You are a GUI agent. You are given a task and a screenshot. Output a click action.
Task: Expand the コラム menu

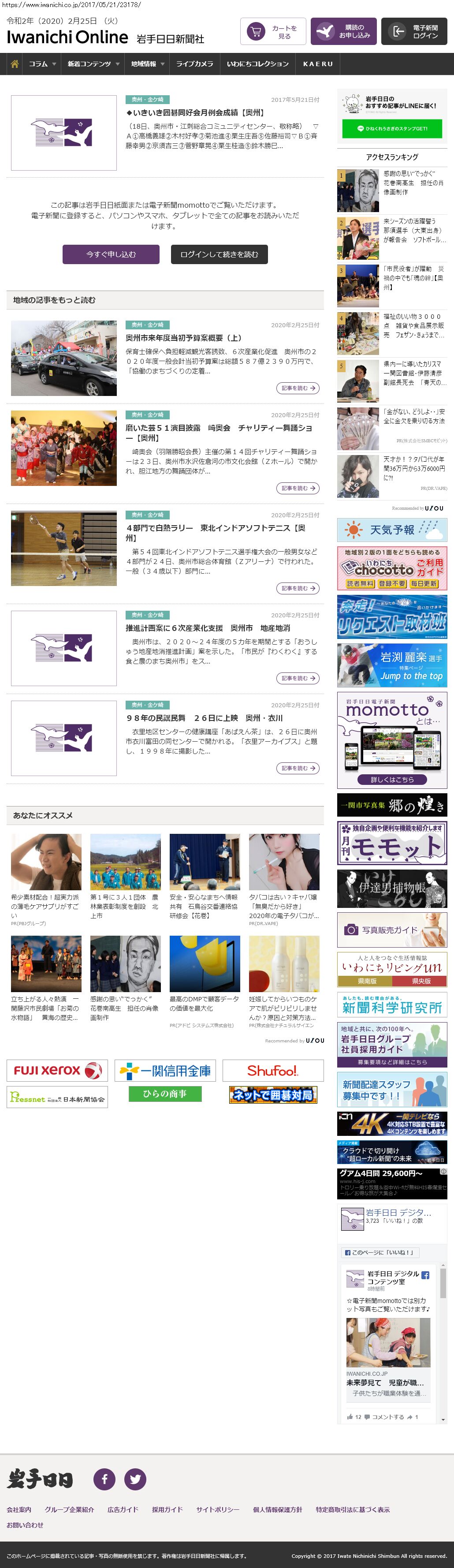42,64
